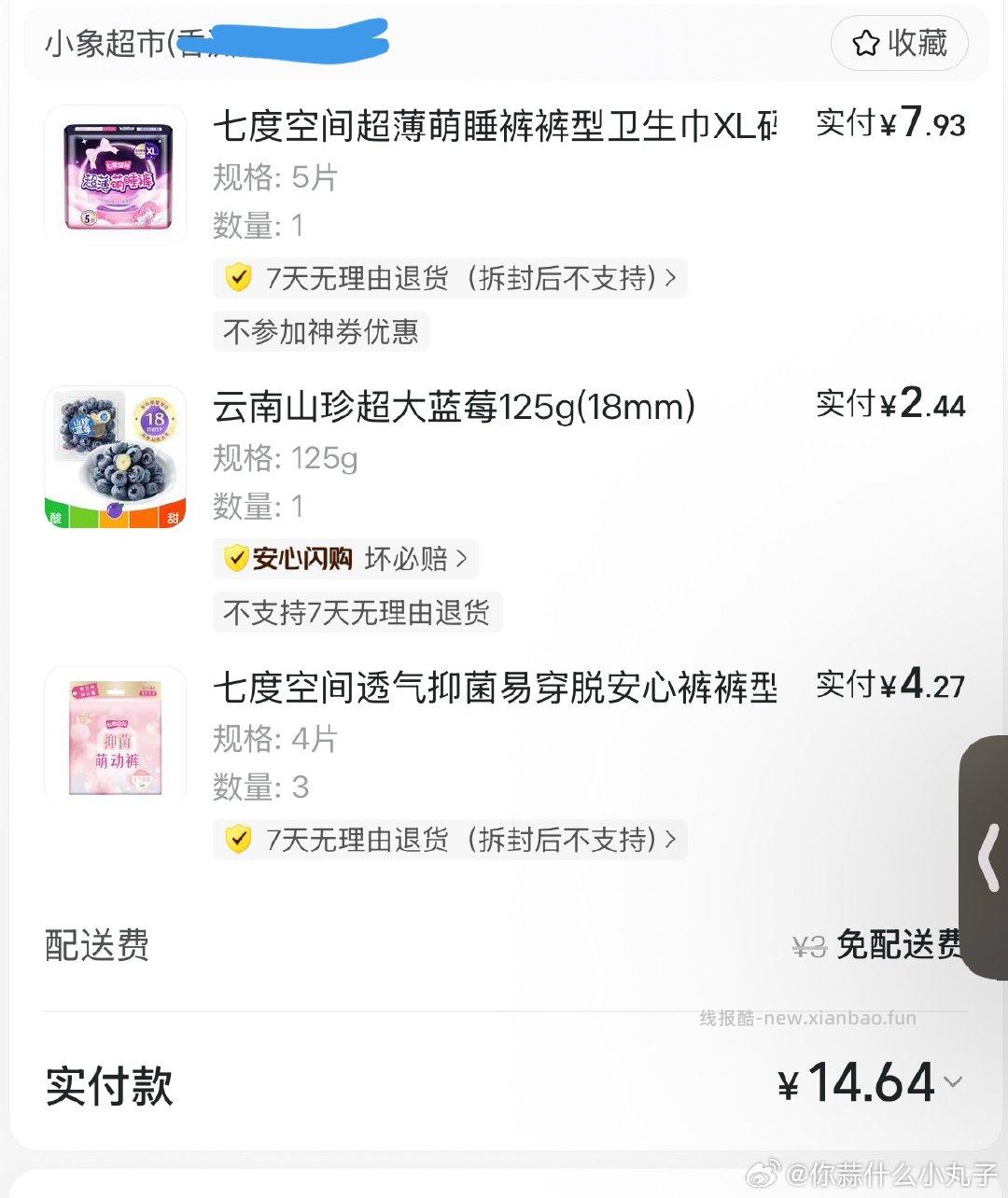Click the blueberry product thumbnail

(114, 455)
